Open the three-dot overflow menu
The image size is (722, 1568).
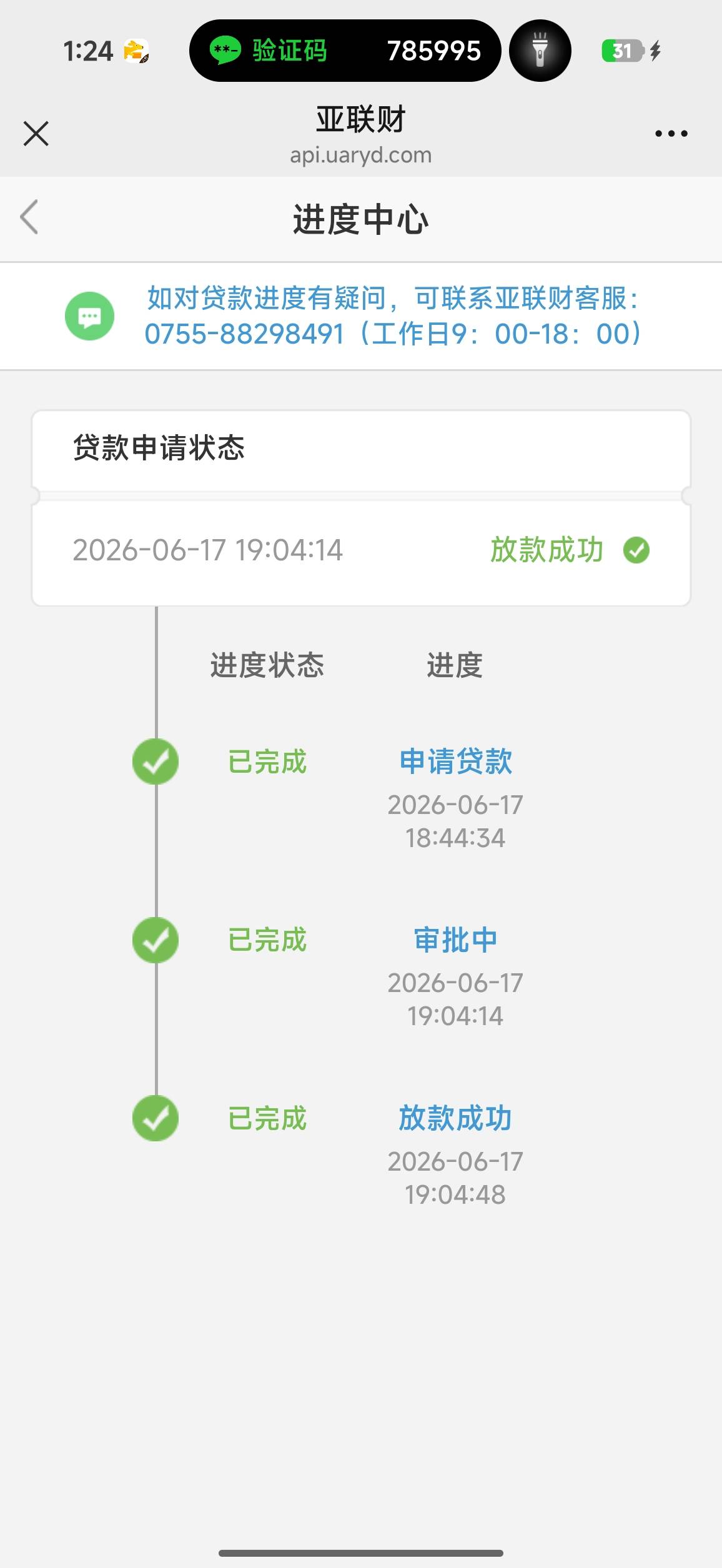[x=671, y=133]
